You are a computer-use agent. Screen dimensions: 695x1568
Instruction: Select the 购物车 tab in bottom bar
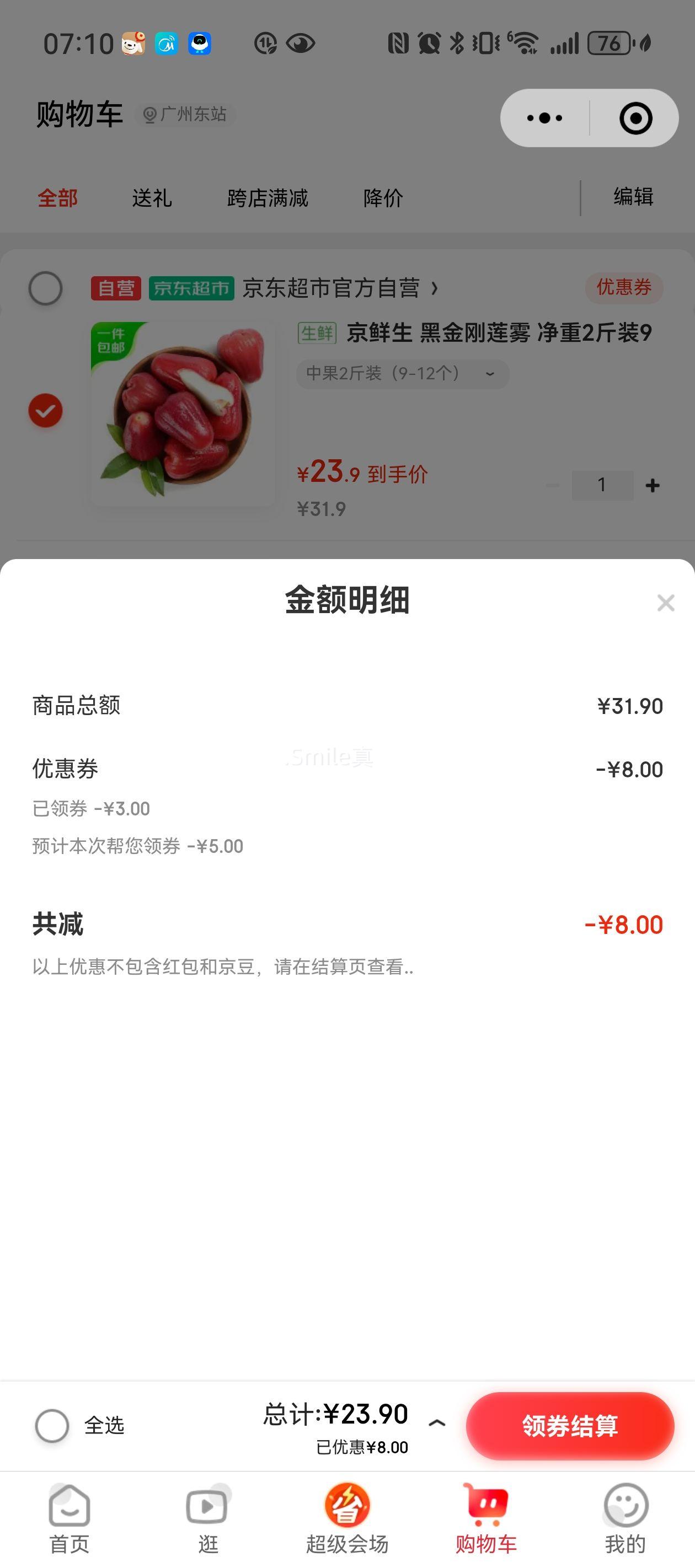tap(486, 1518)
